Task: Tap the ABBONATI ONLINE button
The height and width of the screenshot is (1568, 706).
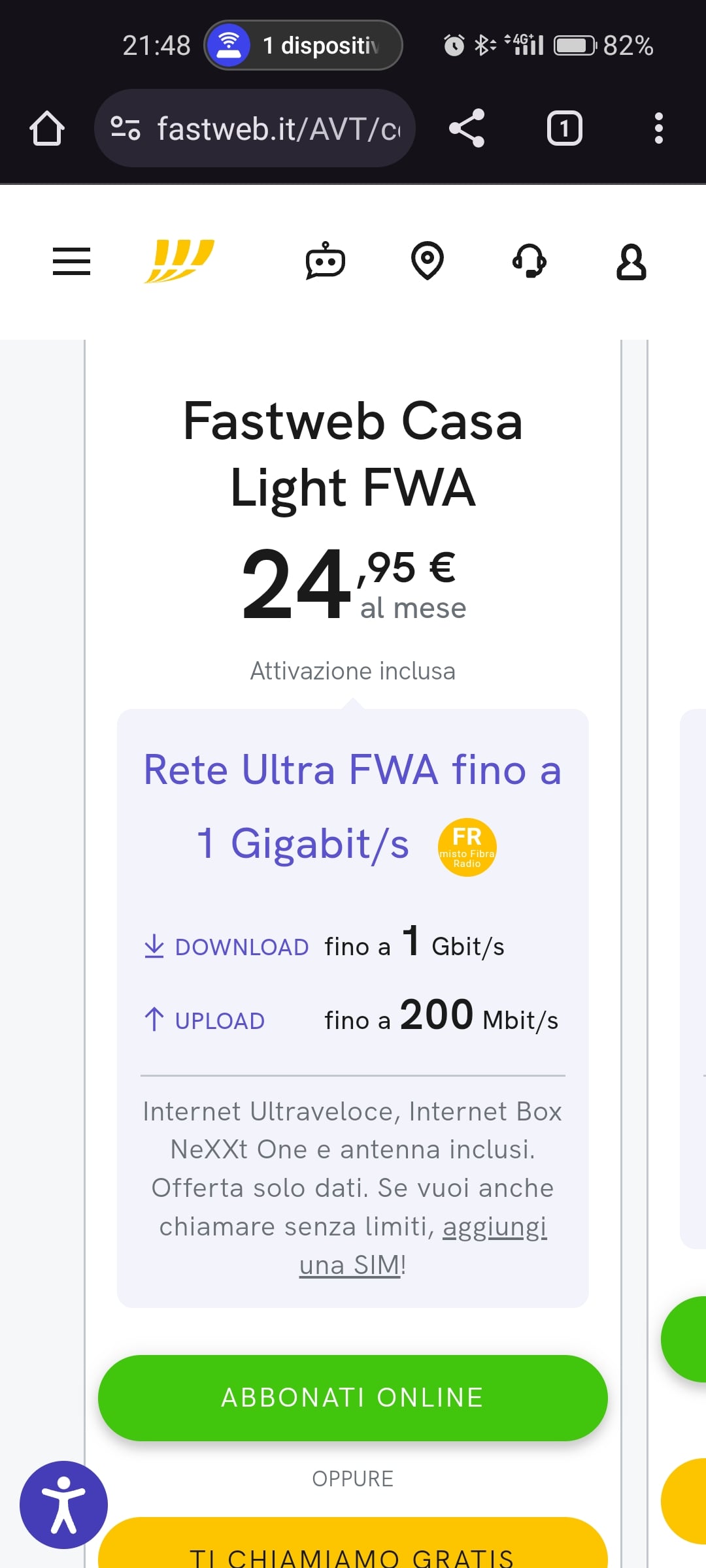Action: (353, 1398)
